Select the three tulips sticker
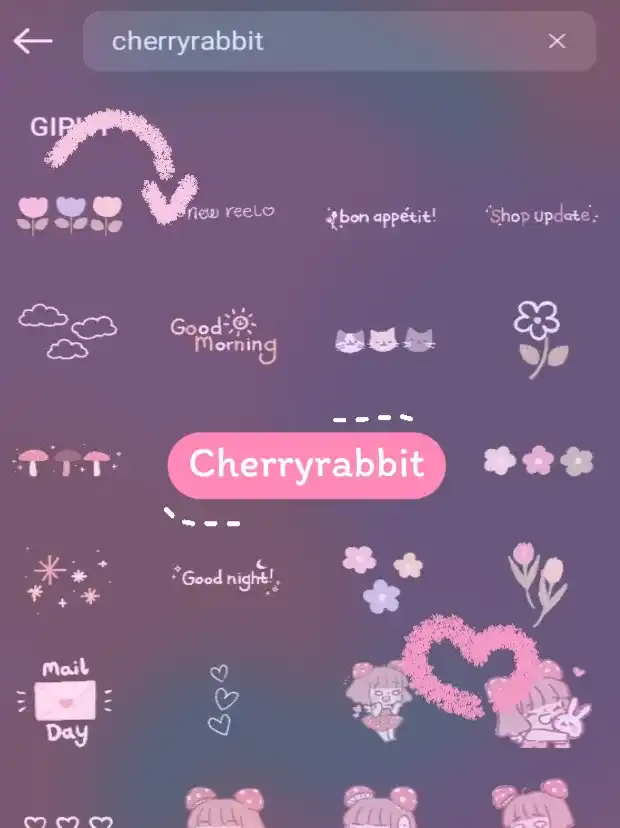Viewport: 620px width, 828px height. pyautogui.click(x=70, y=214)
